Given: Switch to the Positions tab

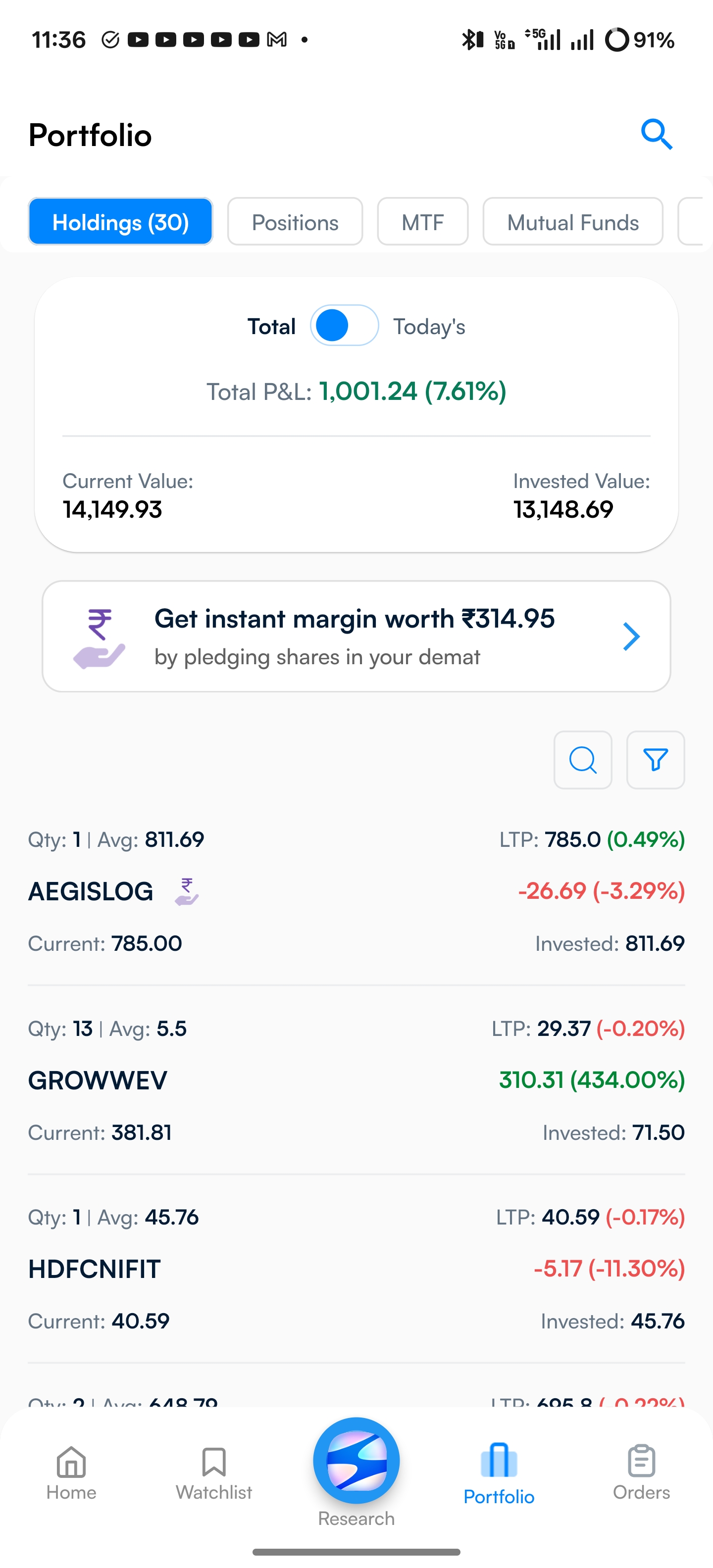Looking at the screenshot, I should tap(295, 222).
